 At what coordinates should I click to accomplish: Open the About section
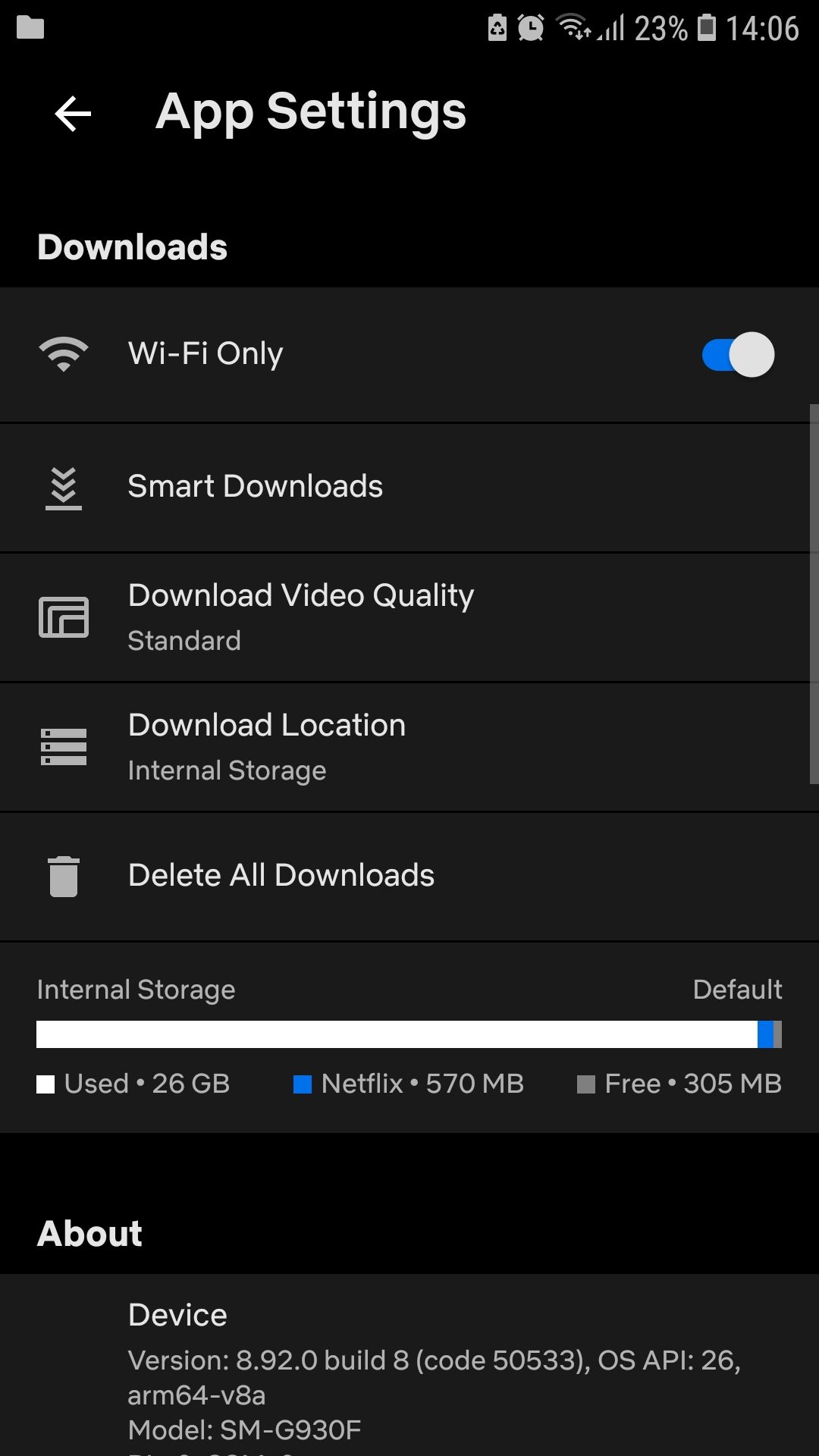[89, 1232]
